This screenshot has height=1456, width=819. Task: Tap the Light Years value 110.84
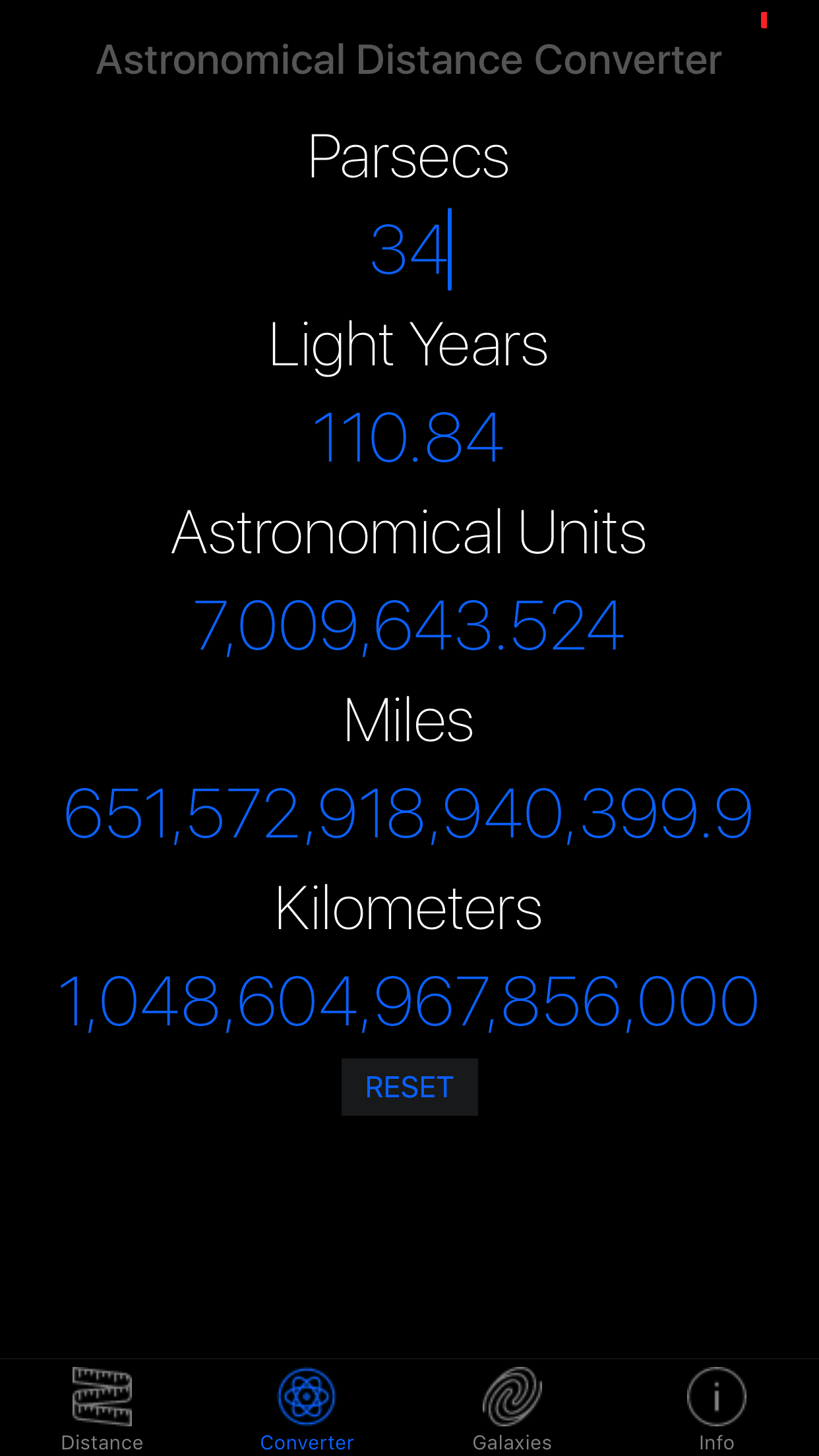coord(409,438)
